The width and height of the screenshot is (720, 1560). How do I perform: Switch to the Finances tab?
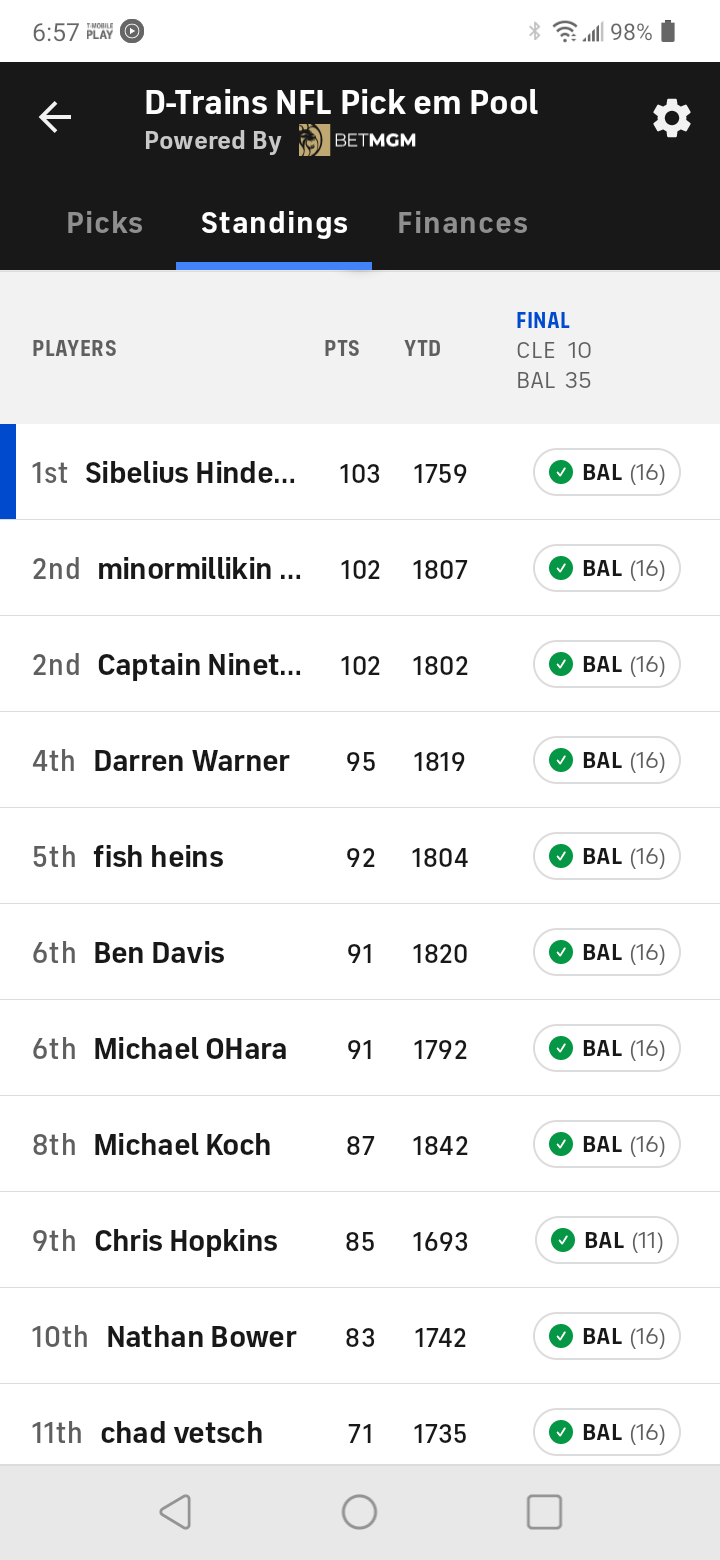coord(462,223)
